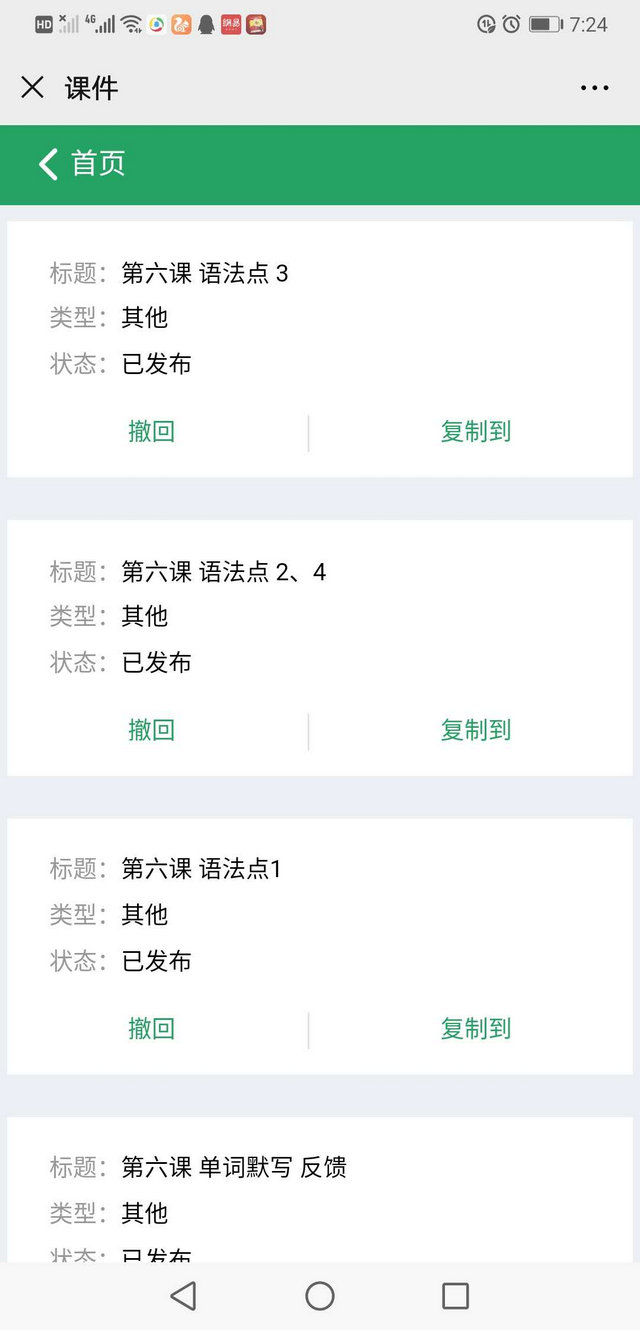Open the 第六课 单词默写 反馈 card
The width and height of the screenshot is (640, 1330).
point(320,1190)
